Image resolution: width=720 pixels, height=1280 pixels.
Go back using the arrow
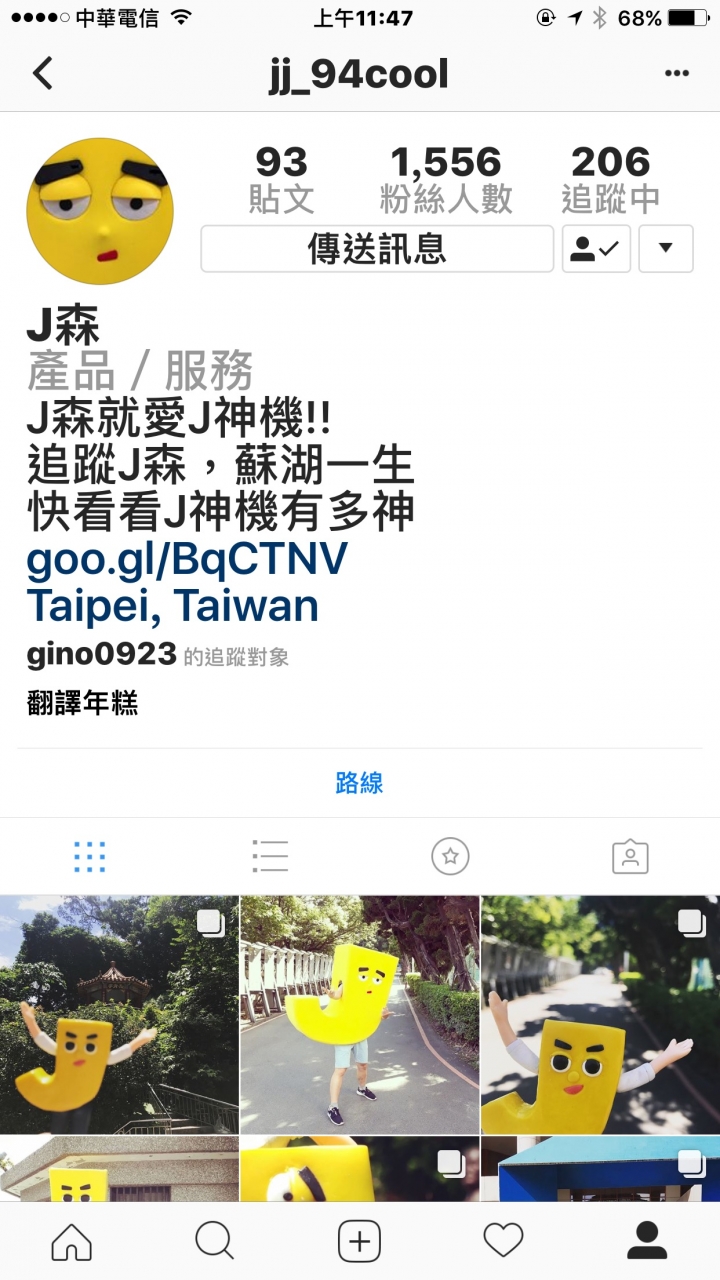point(42,73)
